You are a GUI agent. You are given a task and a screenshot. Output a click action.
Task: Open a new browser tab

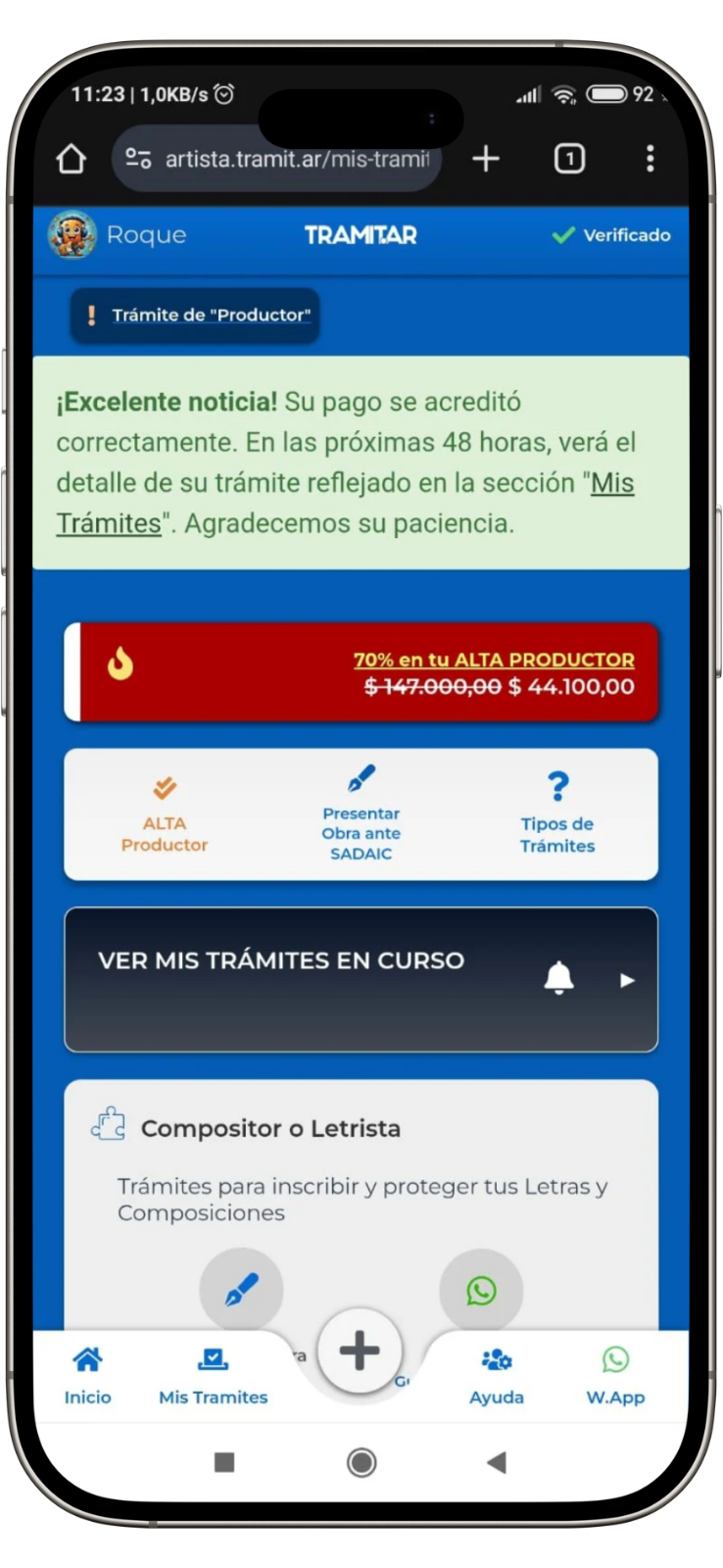coord(486,159)
